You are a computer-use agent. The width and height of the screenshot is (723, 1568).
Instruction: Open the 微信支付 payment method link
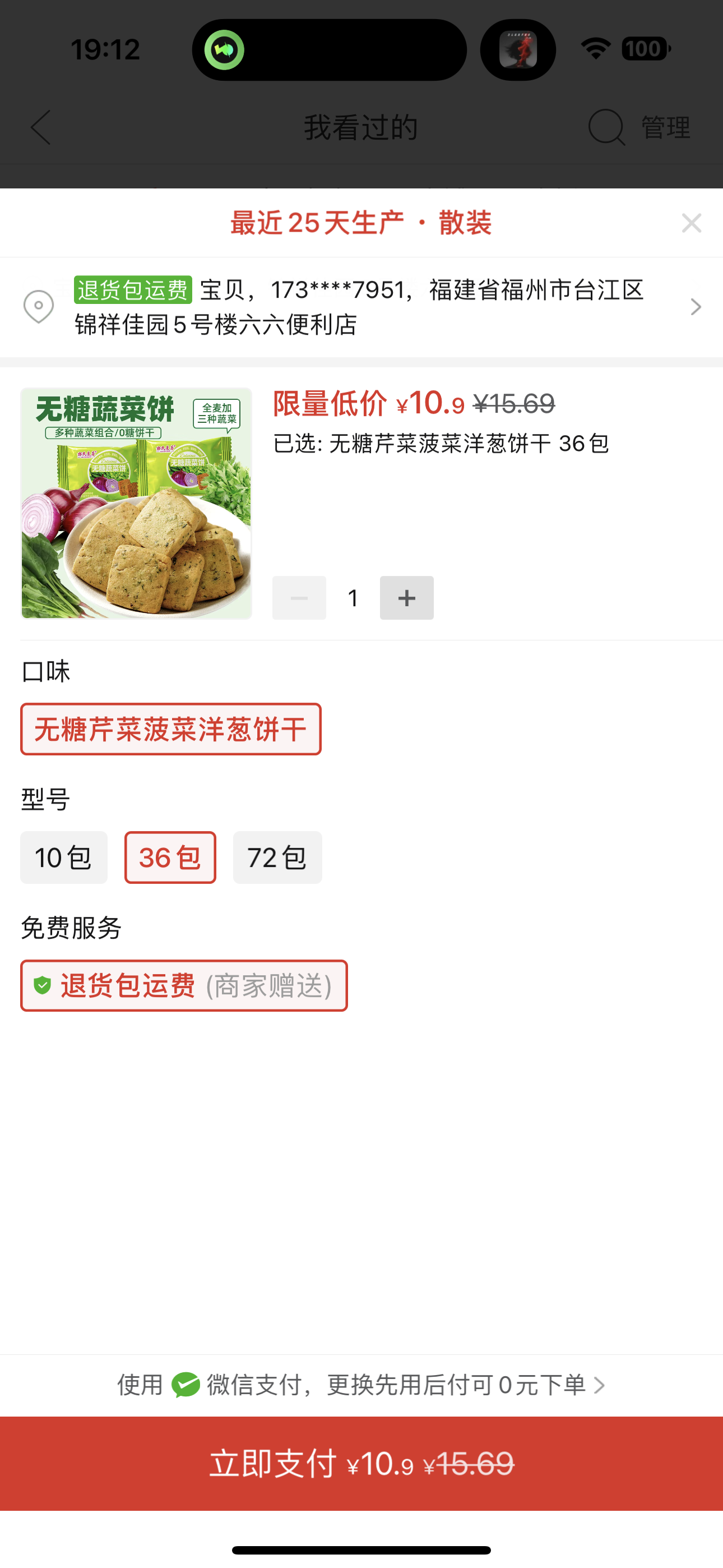tap(361, 1385)
